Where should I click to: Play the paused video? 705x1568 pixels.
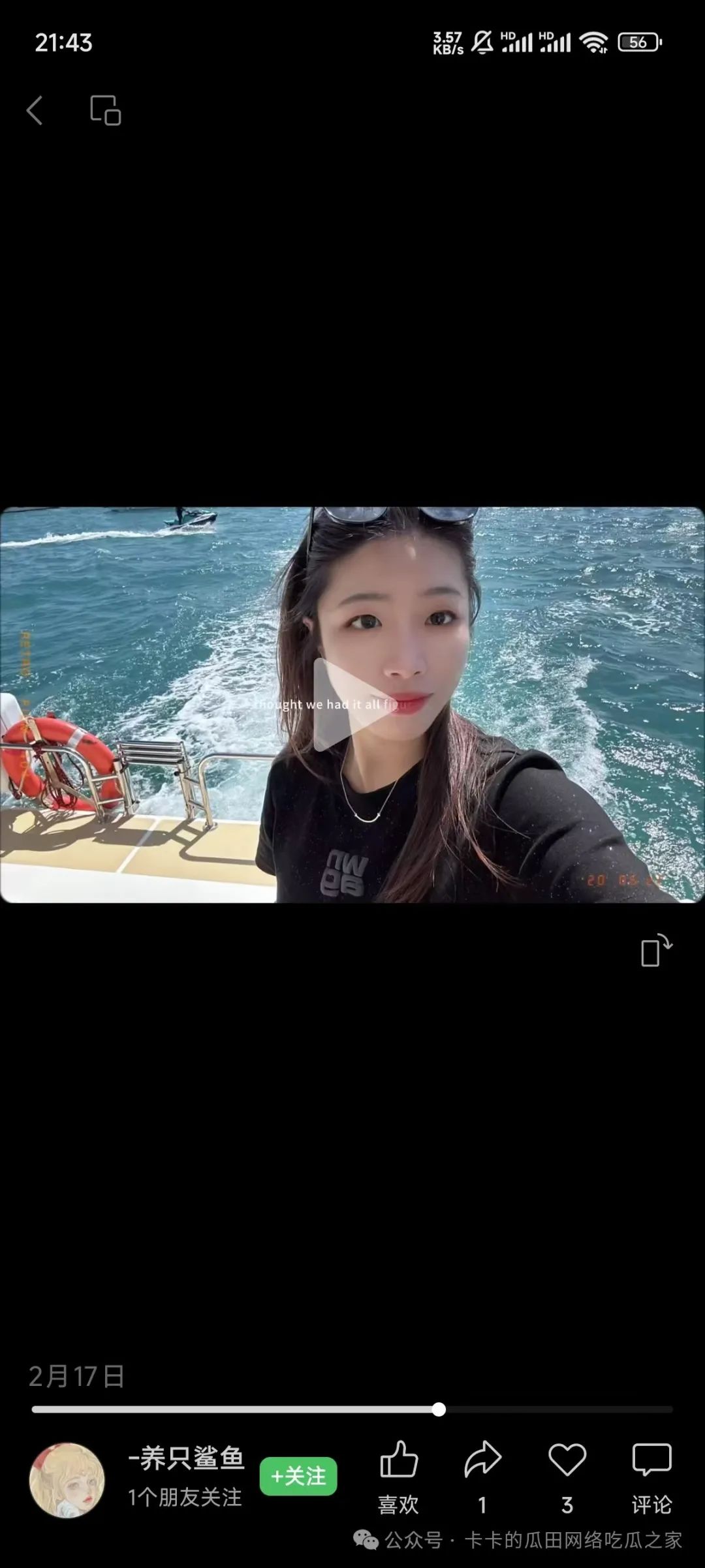click(x=351, y=705)
